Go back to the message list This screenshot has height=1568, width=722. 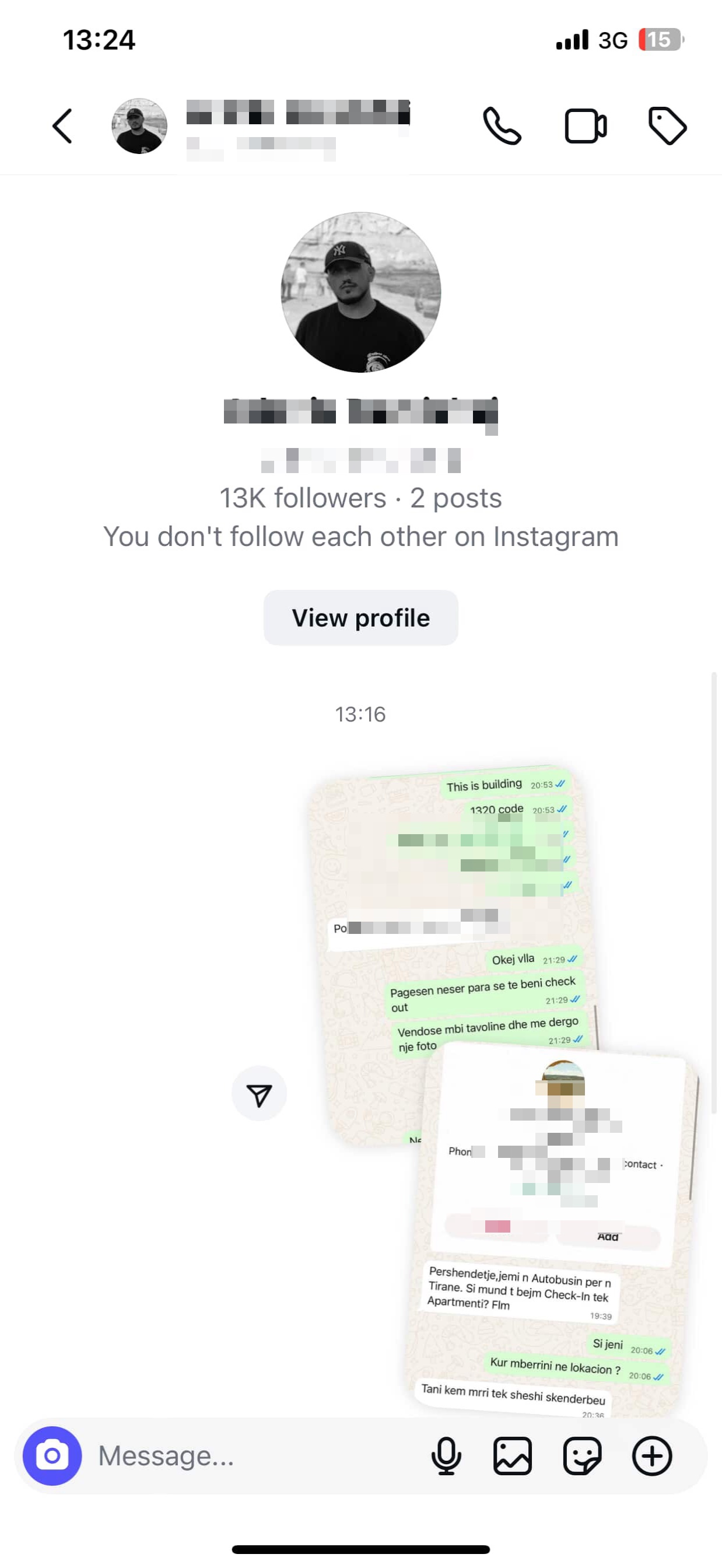(63, 126)
